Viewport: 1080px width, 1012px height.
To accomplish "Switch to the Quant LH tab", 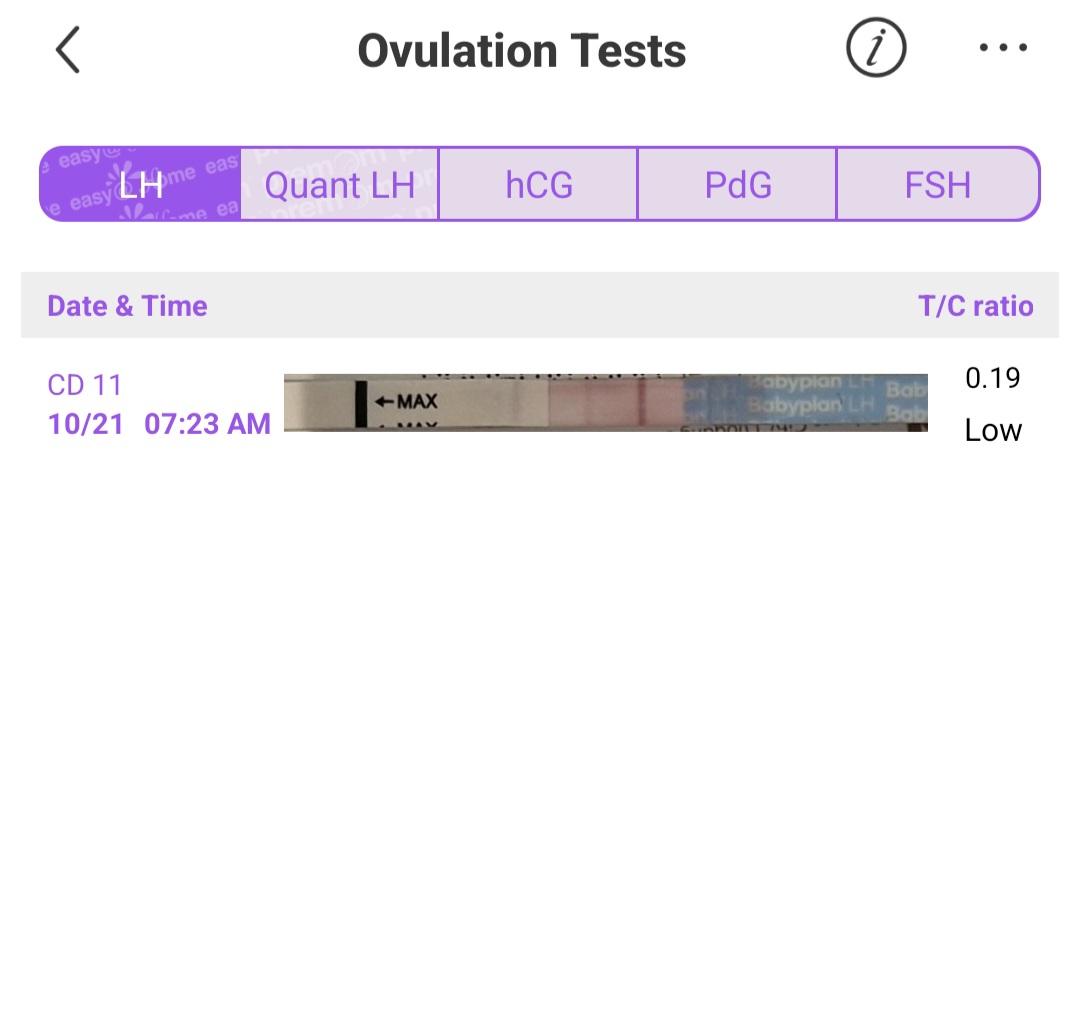I will [x=339, y=185].
